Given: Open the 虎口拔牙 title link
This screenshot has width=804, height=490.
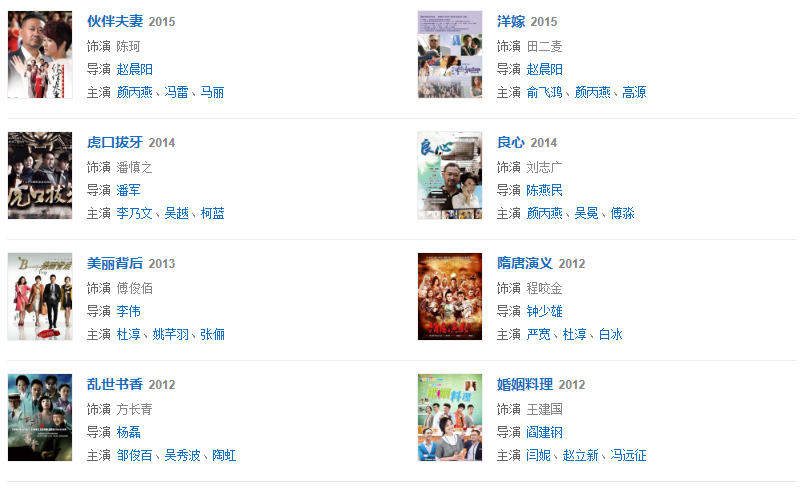Looking at the screenshot, I should tap(114, 142).
